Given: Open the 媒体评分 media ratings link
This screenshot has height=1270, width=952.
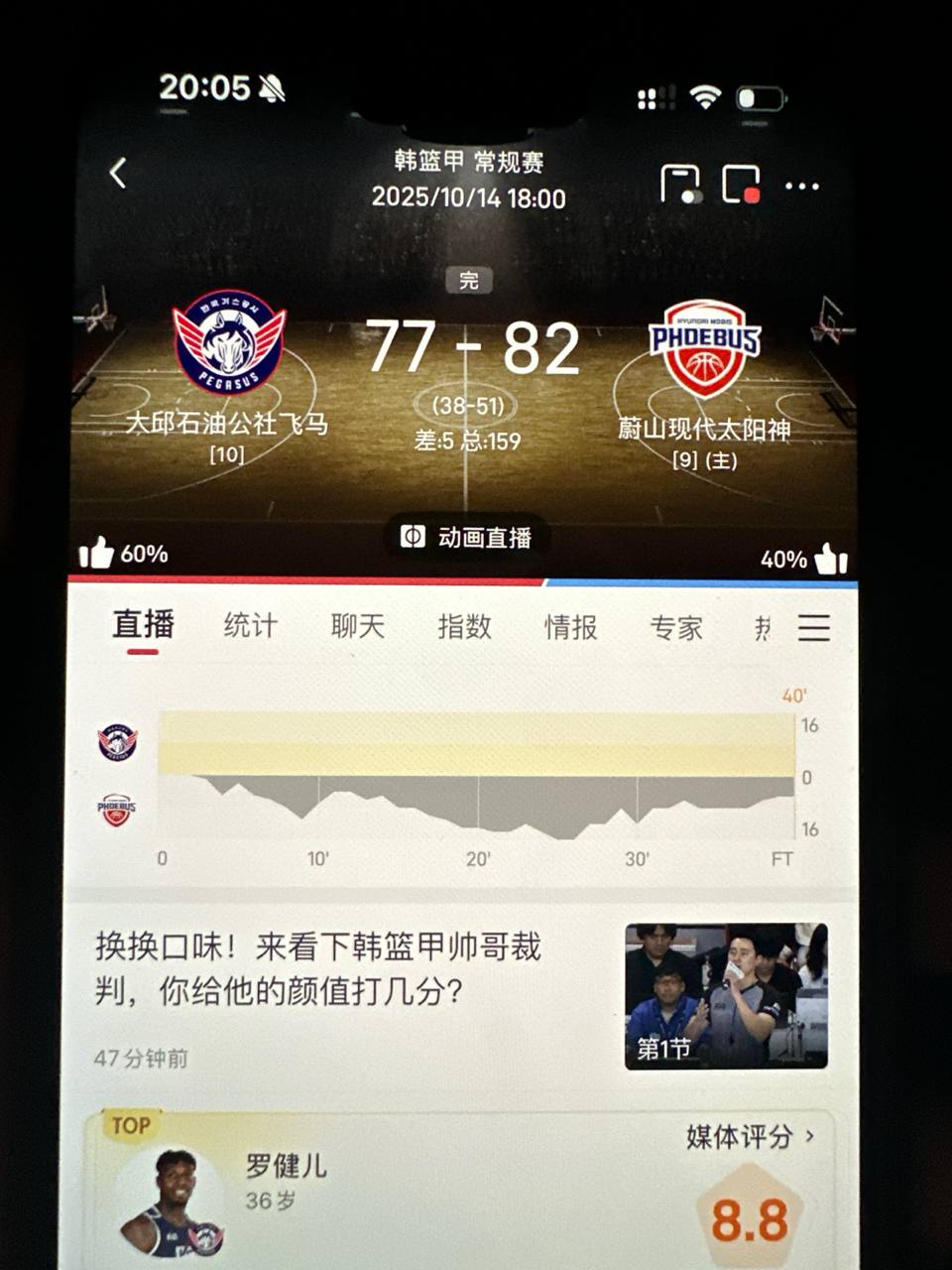Looking at the screenshot, I should point(750,1137).
